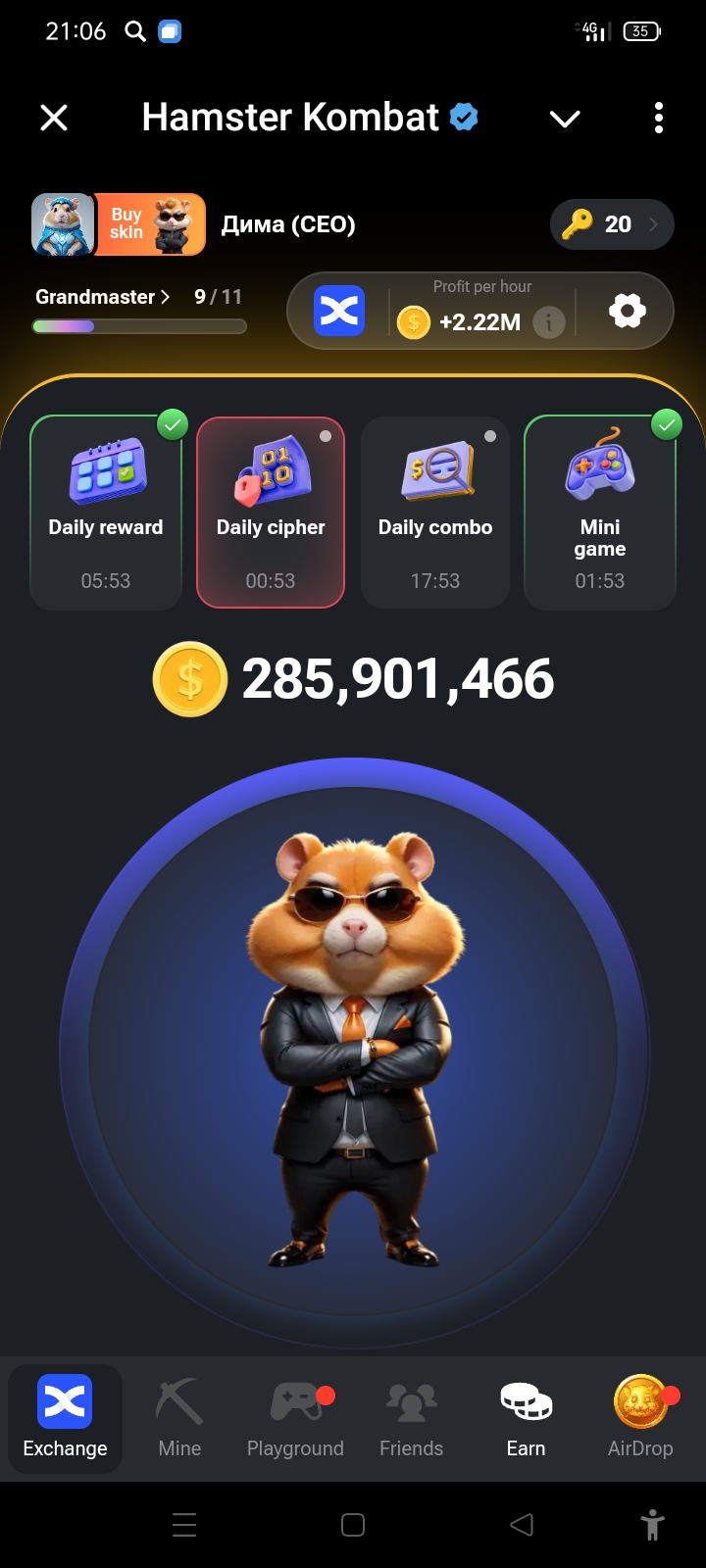Open the three-dot overflow menu

659,118
